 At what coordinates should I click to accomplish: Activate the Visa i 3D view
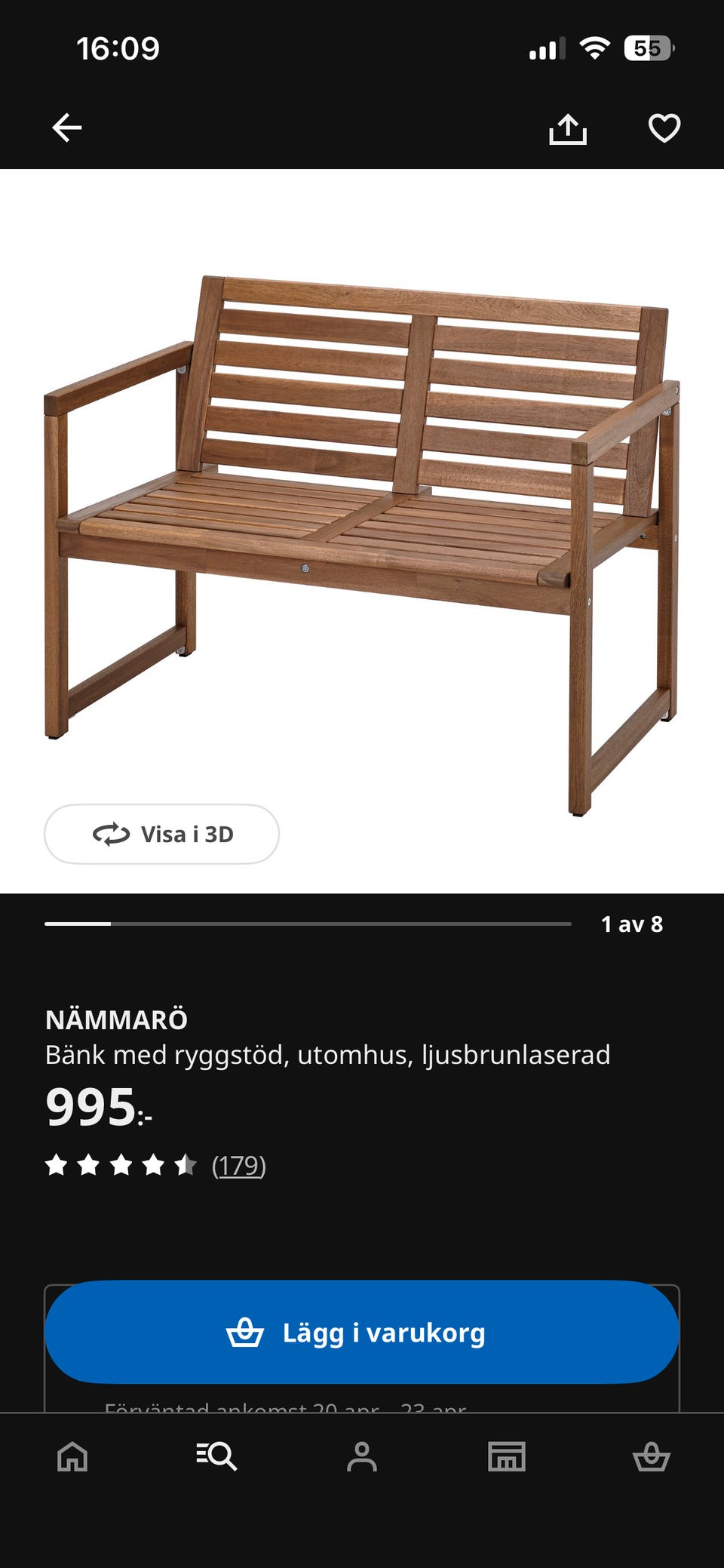161,834
